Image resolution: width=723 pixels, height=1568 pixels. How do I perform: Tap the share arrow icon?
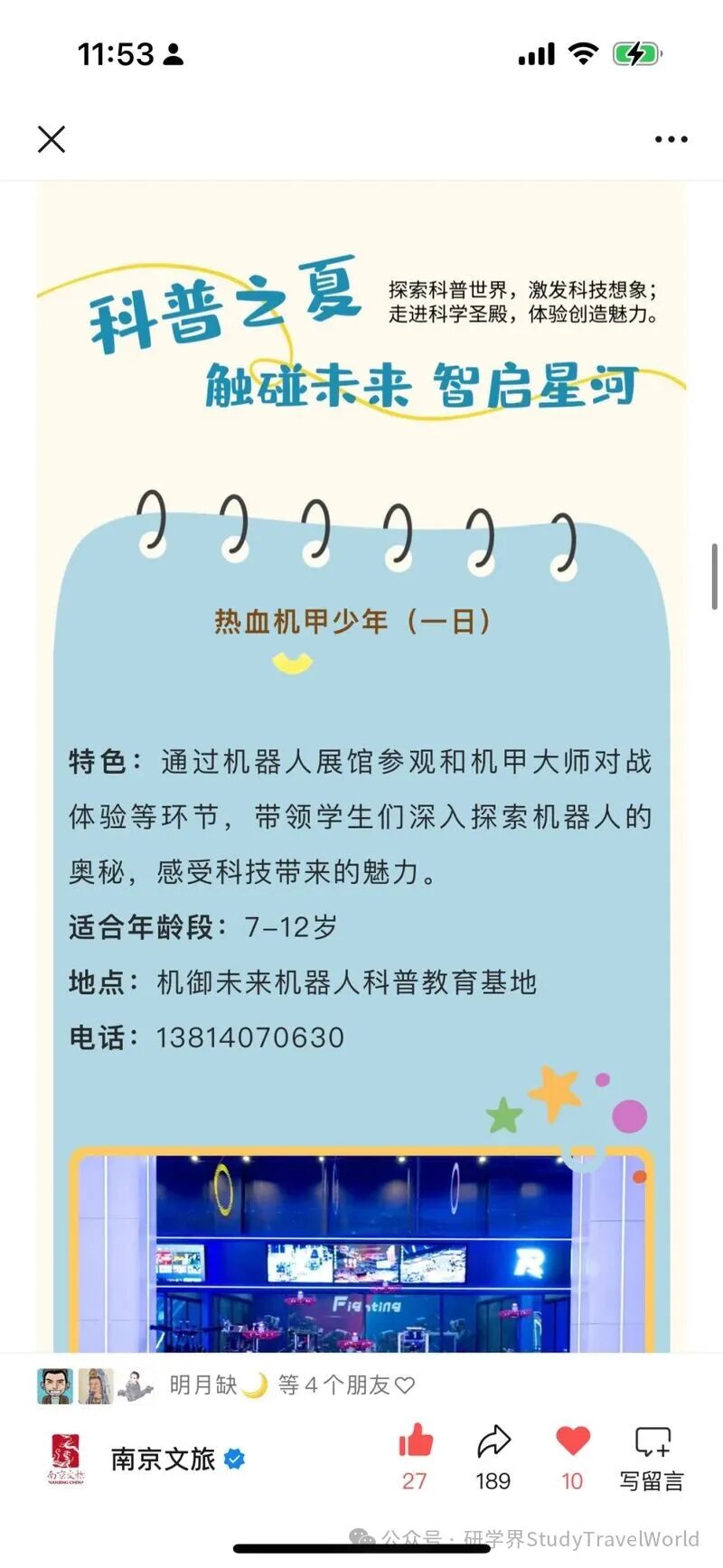tap(493, 1441)
